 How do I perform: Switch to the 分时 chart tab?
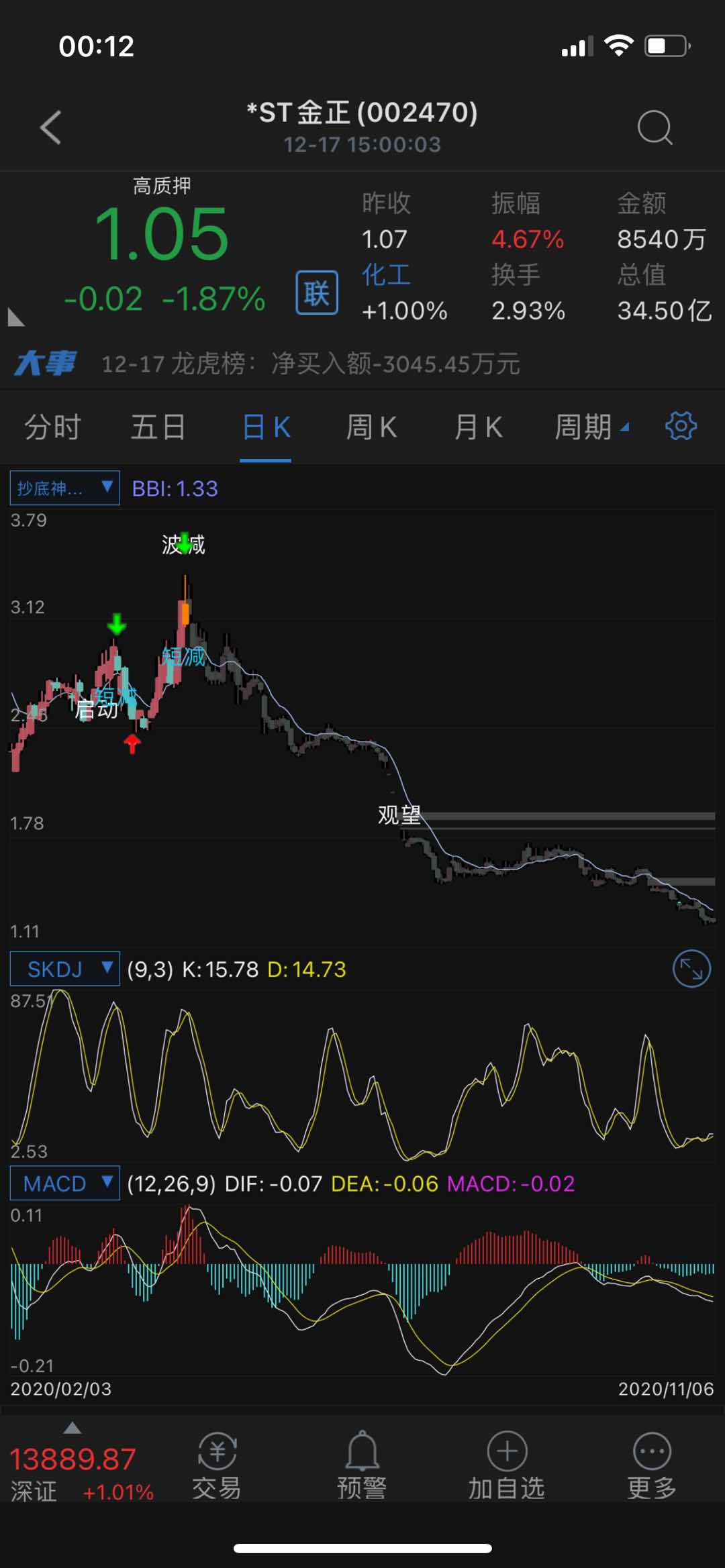(x=52, y=427)
